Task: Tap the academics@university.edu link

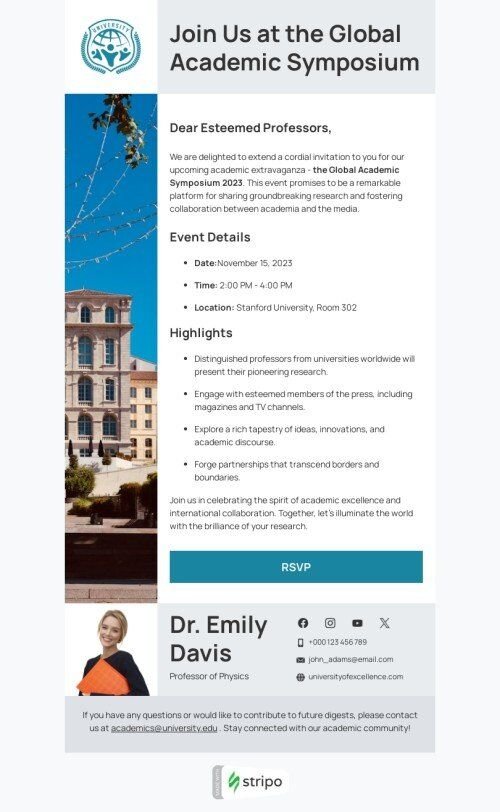Action: coord(164,728)
